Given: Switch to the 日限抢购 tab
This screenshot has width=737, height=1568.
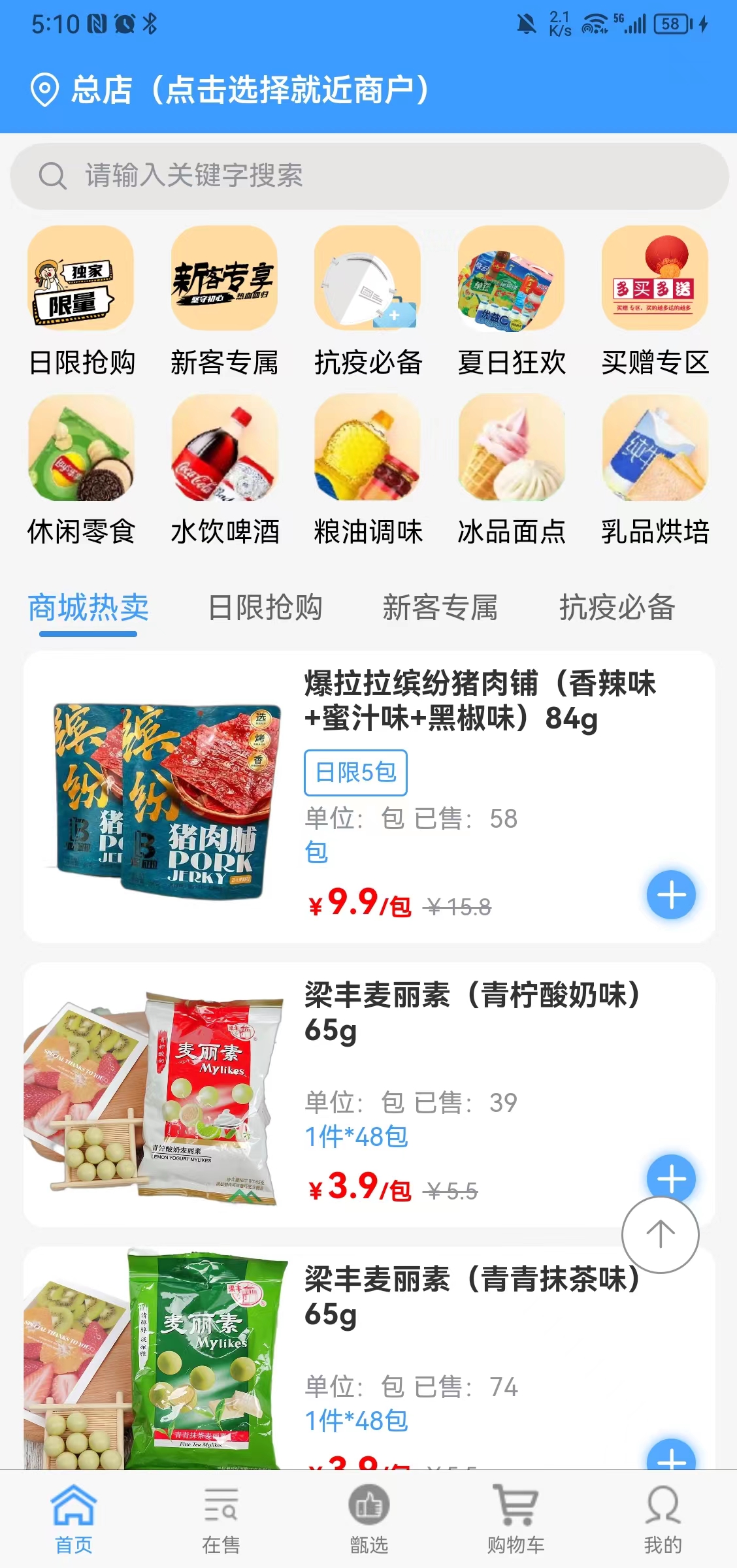Looking at the screenshot, I should [265, 608].
